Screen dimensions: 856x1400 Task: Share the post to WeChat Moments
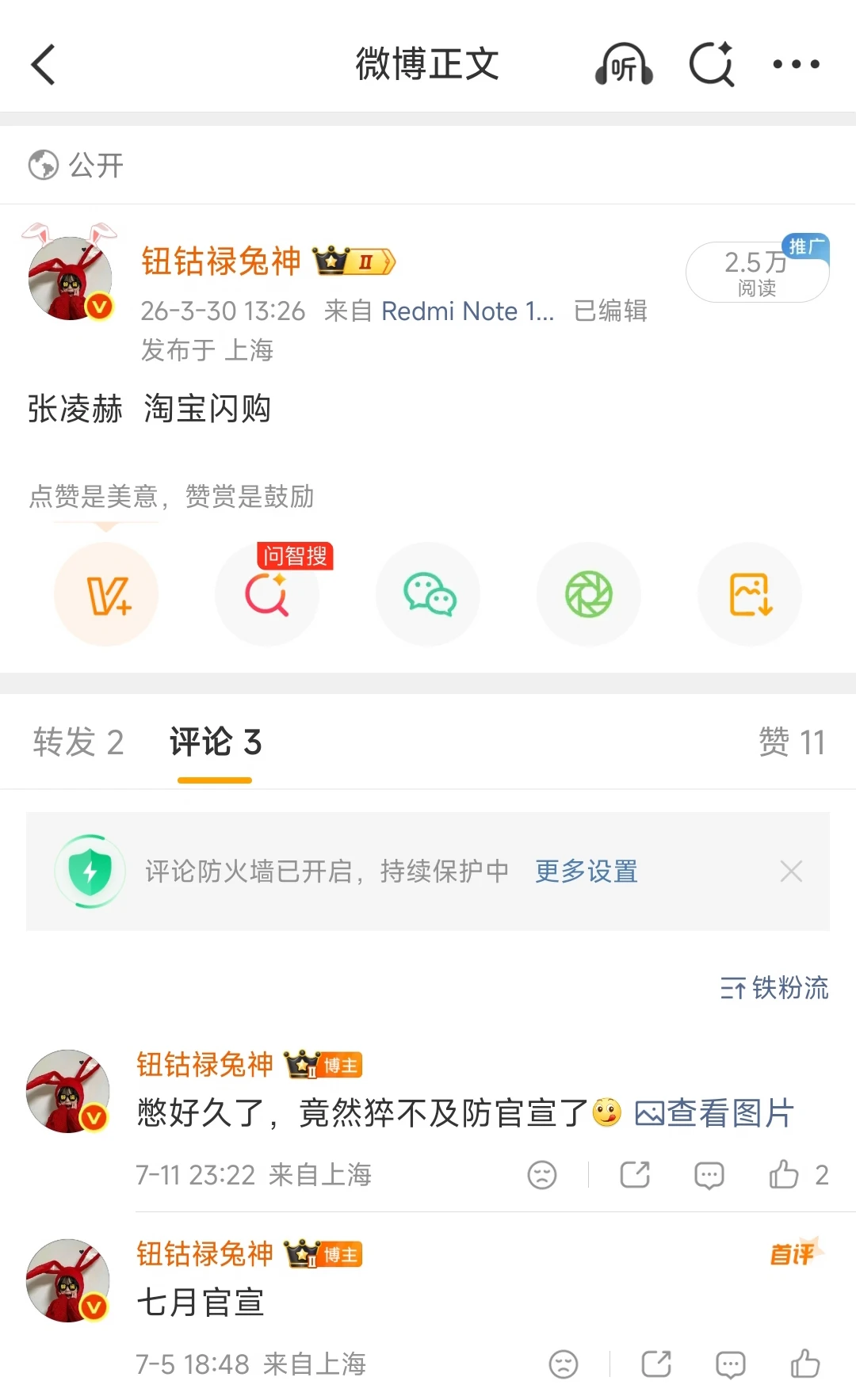pyautogui.click(x=589, y=594)
